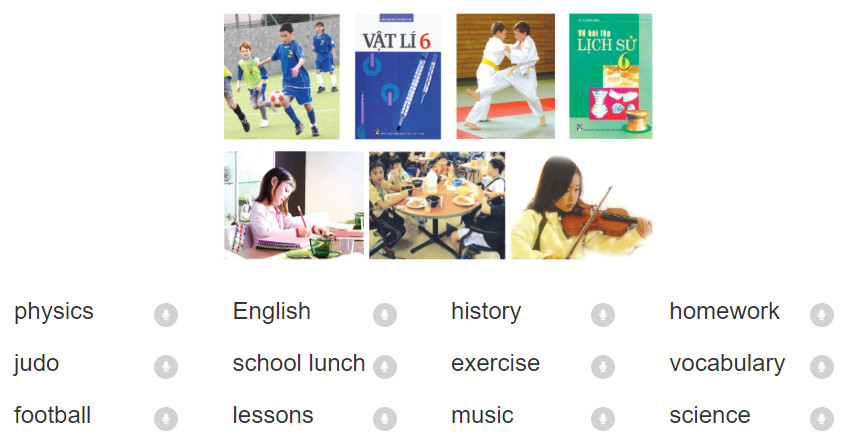Record pronunciation for science

click(x=821, y=419)
